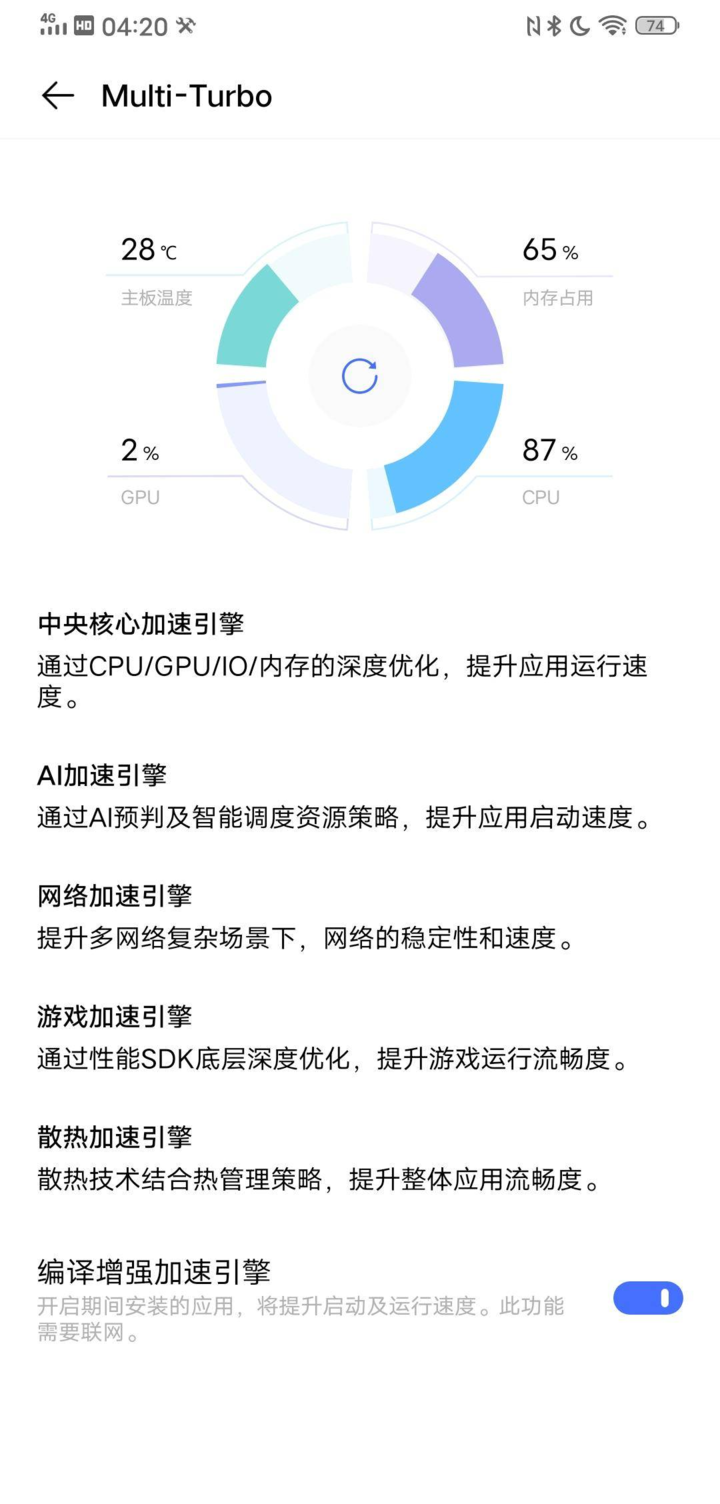The width and height of the screenshot is (720, 1504).
Task: Disable the 编译增强加速引擎 switch
Action: 648,1297
